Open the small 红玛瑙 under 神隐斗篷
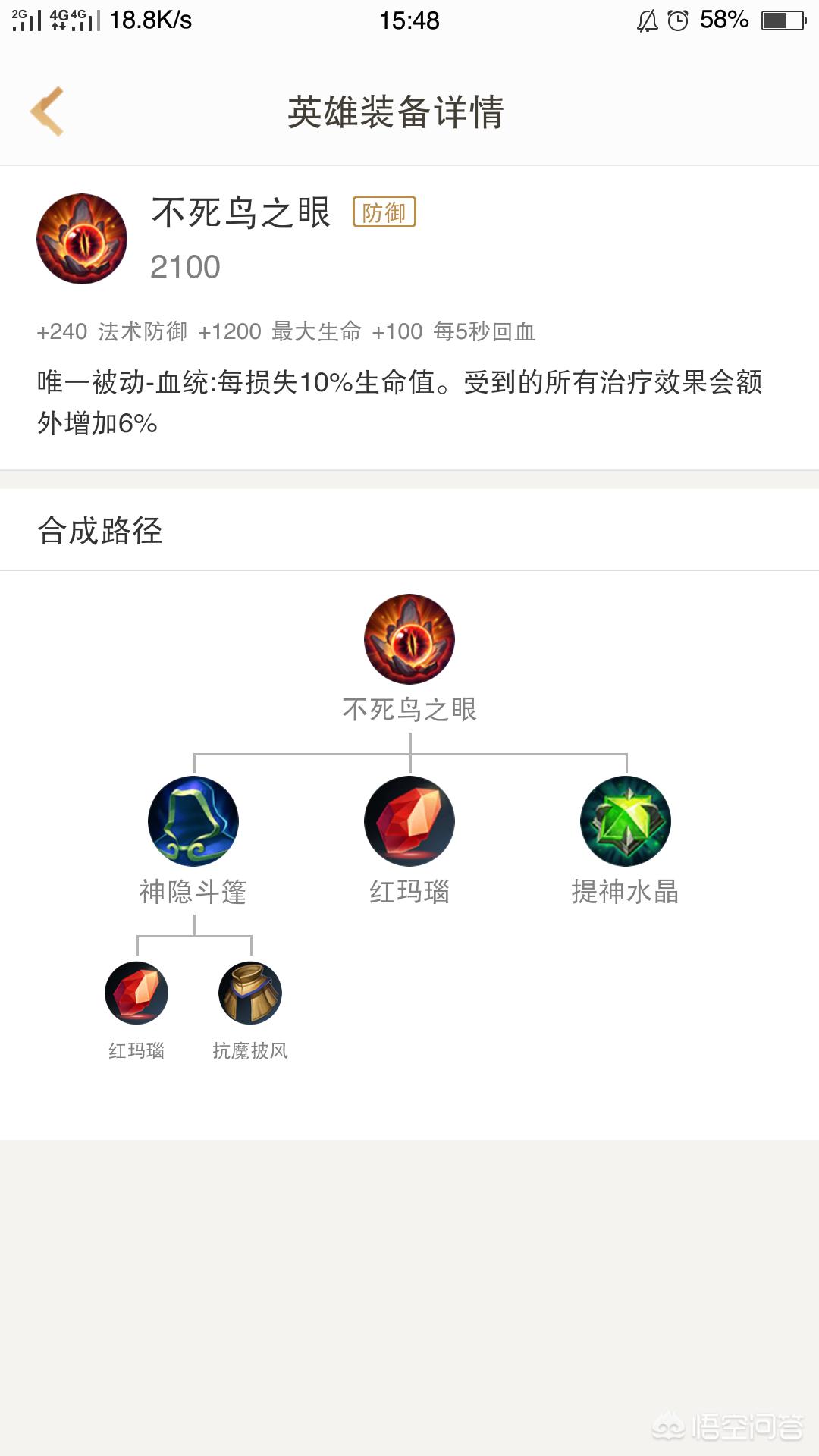Image resolution: width=819 pixels, height=1456 pixels. (x=136, y=993)
